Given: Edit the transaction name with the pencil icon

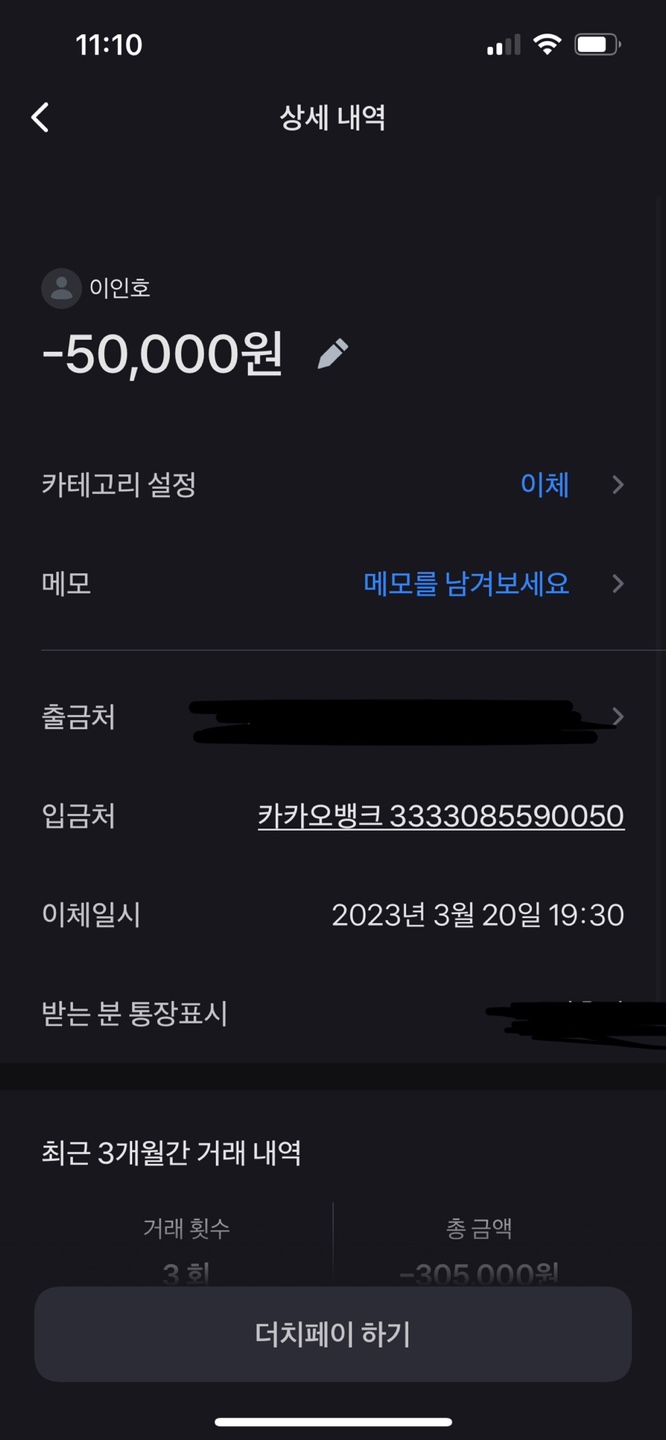Looking at the screenshot, I should coord(333,354).
